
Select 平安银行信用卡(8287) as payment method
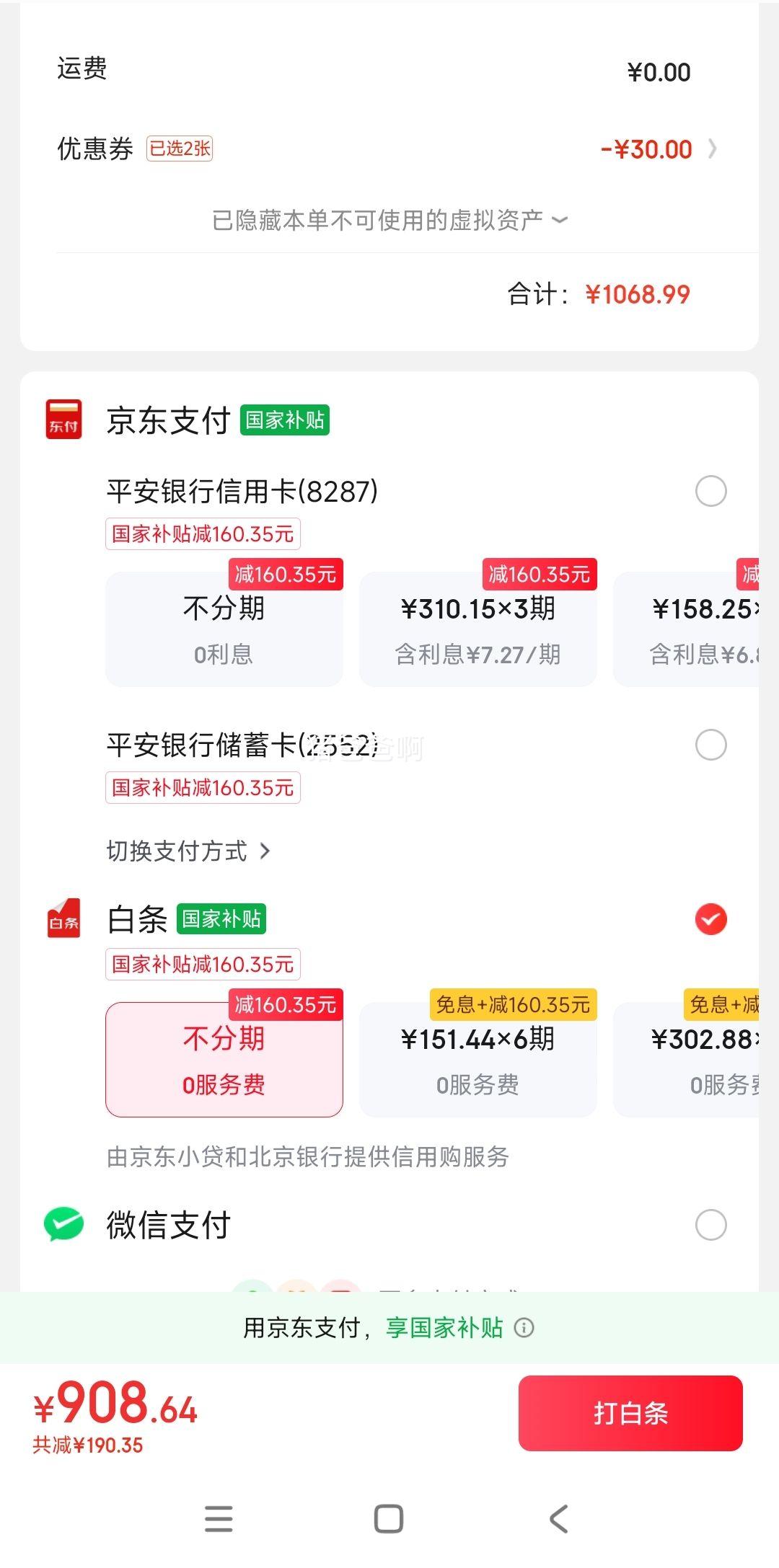coord(711,491)
